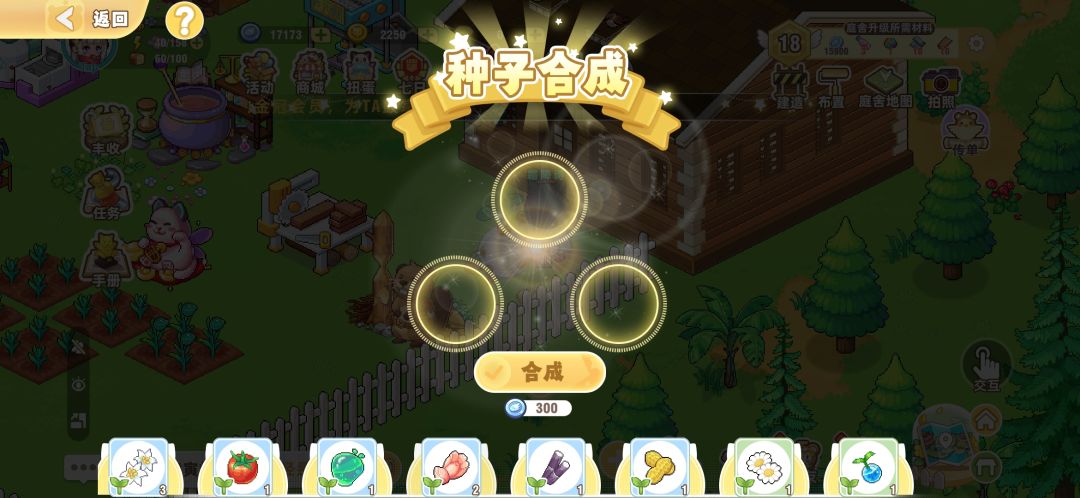Pick the pink shrimp seed
Viewport: 1080px width, 498px height.
(x=449, y=467)
